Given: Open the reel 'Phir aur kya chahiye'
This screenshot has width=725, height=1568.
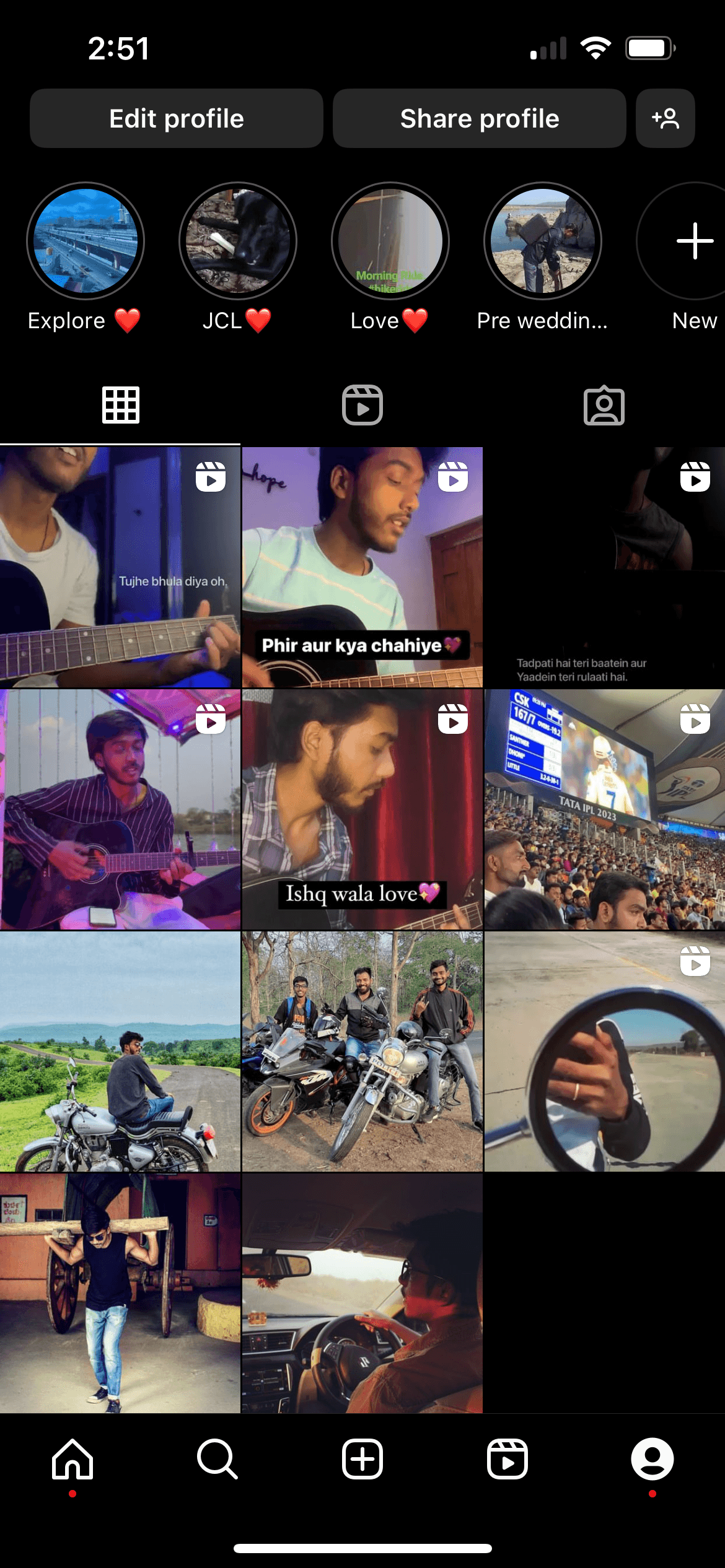Looking at the screenshot, I should [x=362, y=567].
